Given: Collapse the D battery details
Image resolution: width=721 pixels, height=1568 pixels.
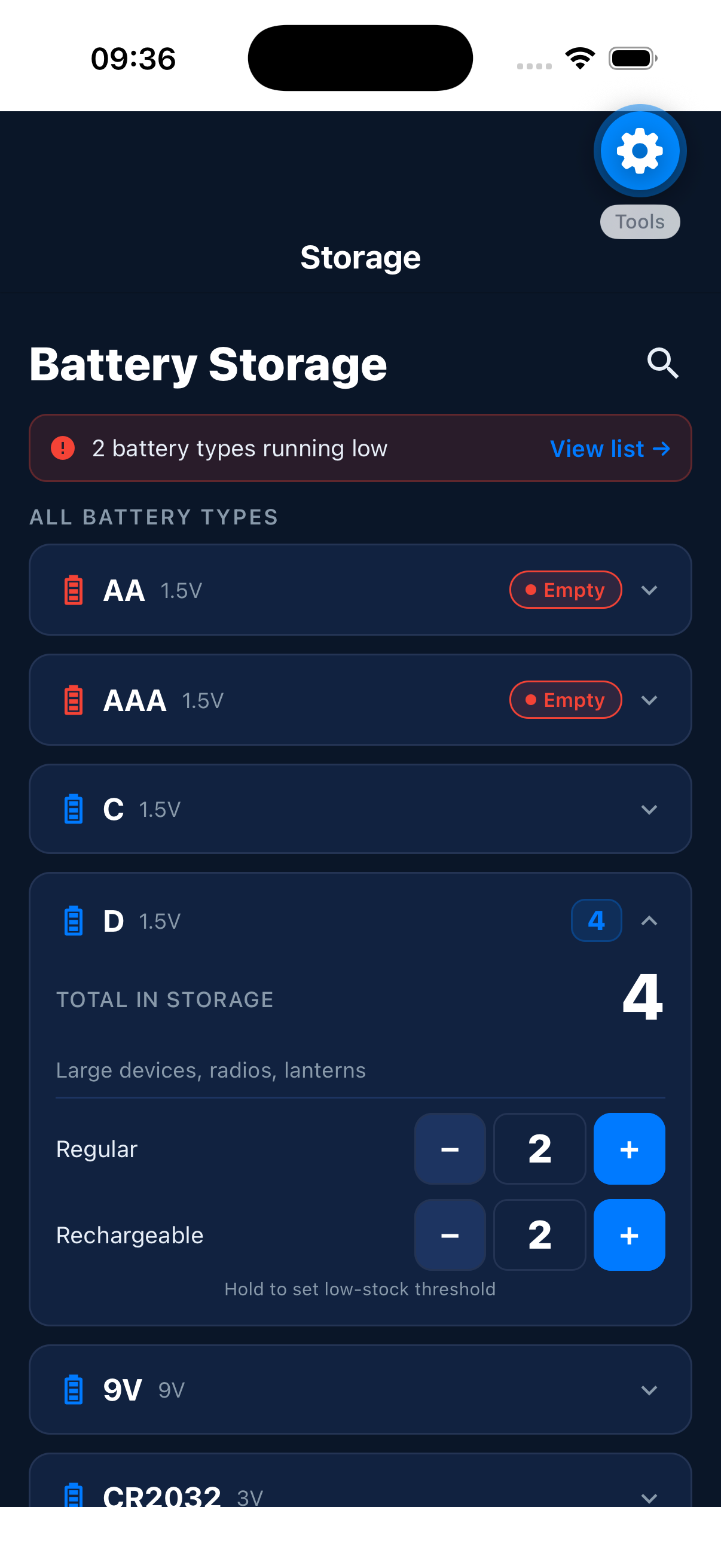Looking at the screenshot, I should point(649,920).
